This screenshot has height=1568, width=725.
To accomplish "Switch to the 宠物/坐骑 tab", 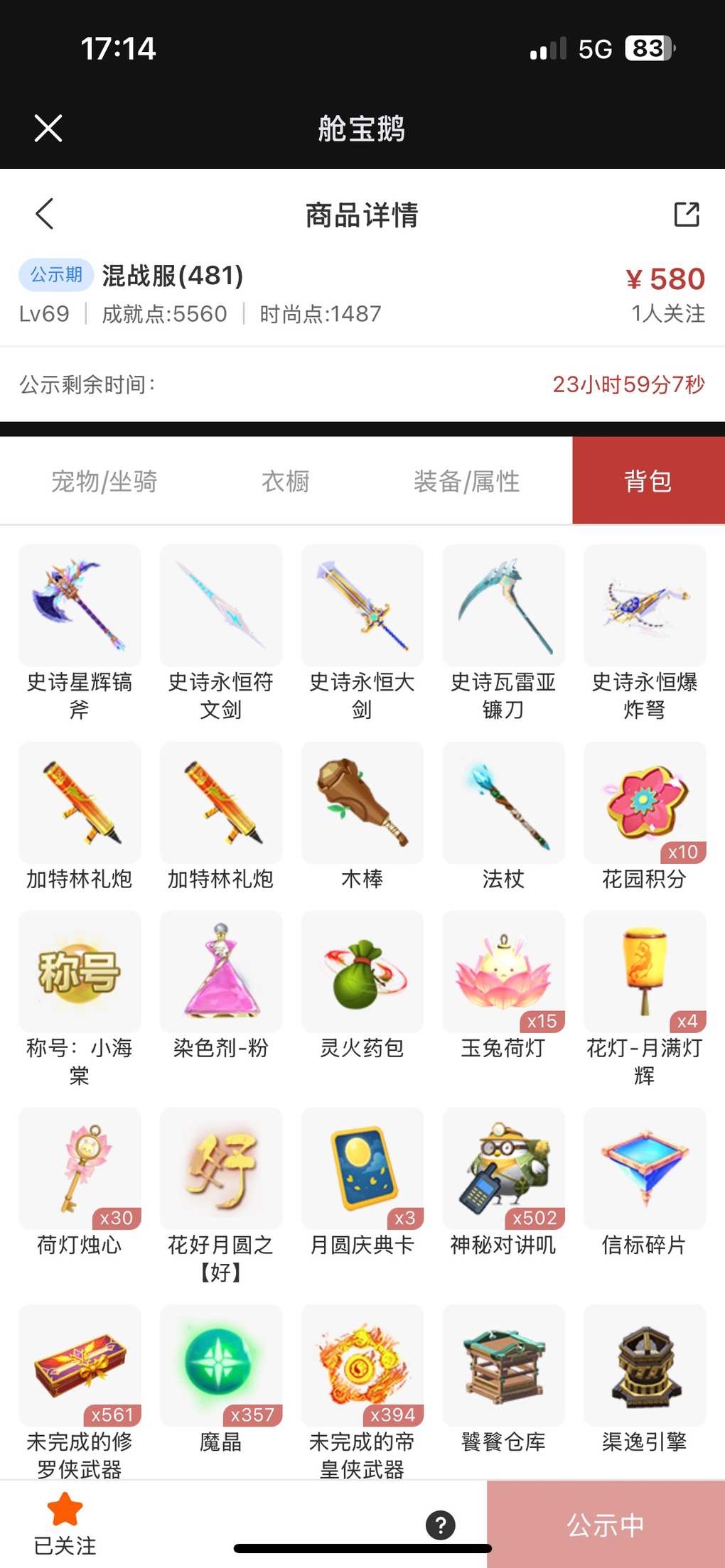I will pos(104,481).
